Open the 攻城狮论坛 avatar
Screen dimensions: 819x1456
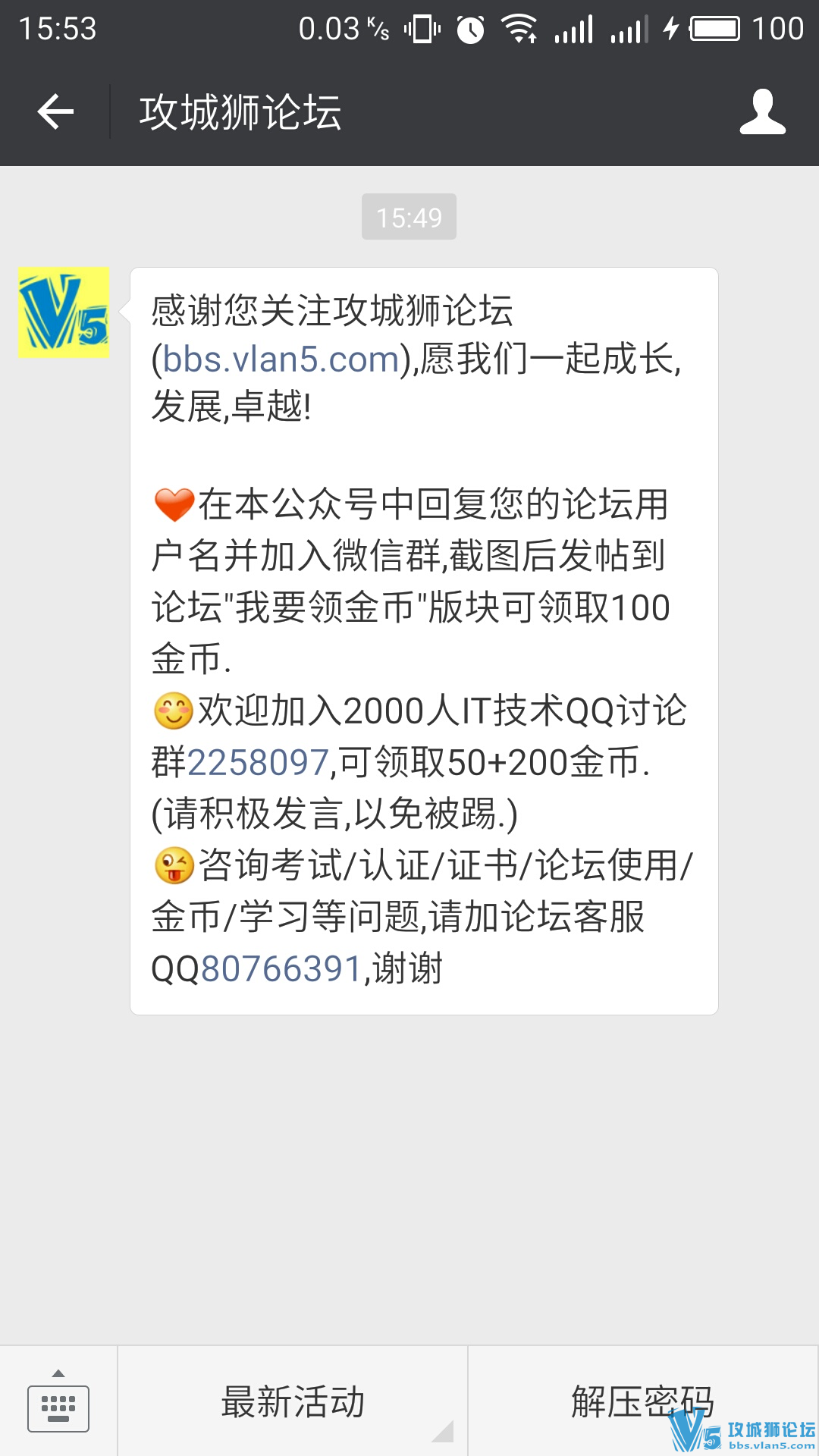[64, 312]
